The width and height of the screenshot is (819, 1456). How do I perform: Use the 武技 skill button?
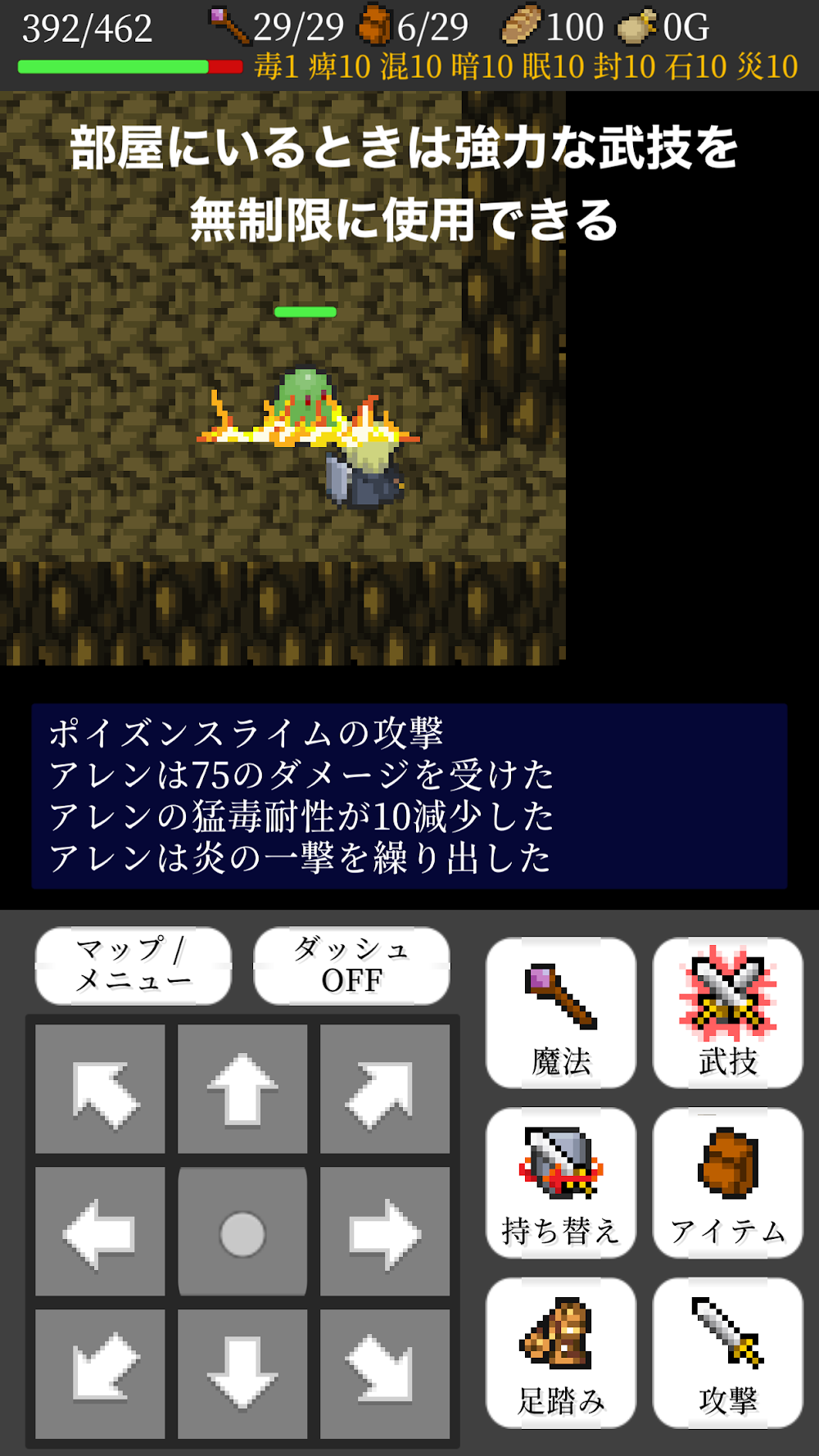click(x=727, y=1013)
